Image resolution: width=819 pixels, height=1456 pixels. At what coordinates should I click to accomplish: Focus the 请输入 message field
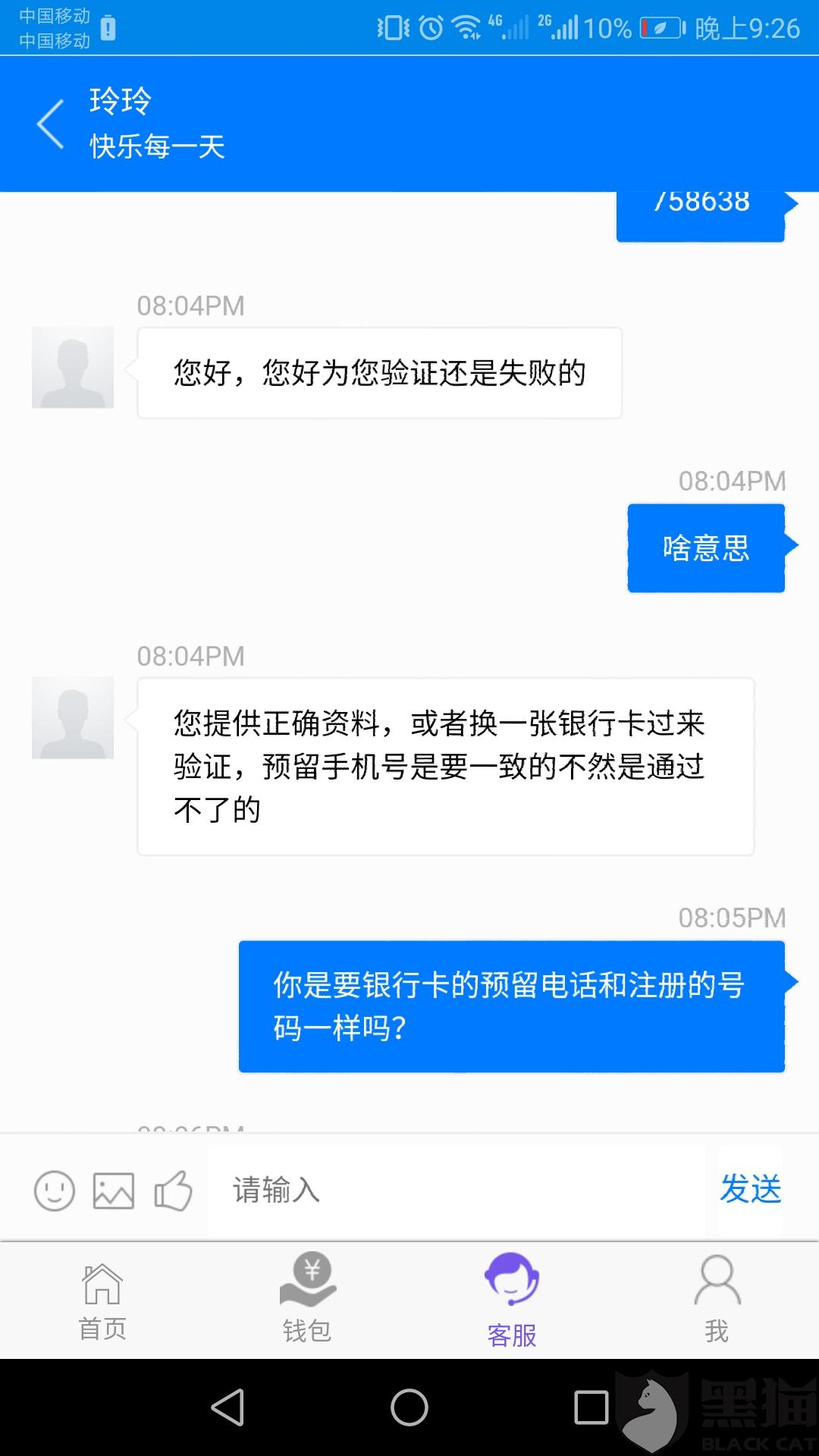tap(455, 1190)
